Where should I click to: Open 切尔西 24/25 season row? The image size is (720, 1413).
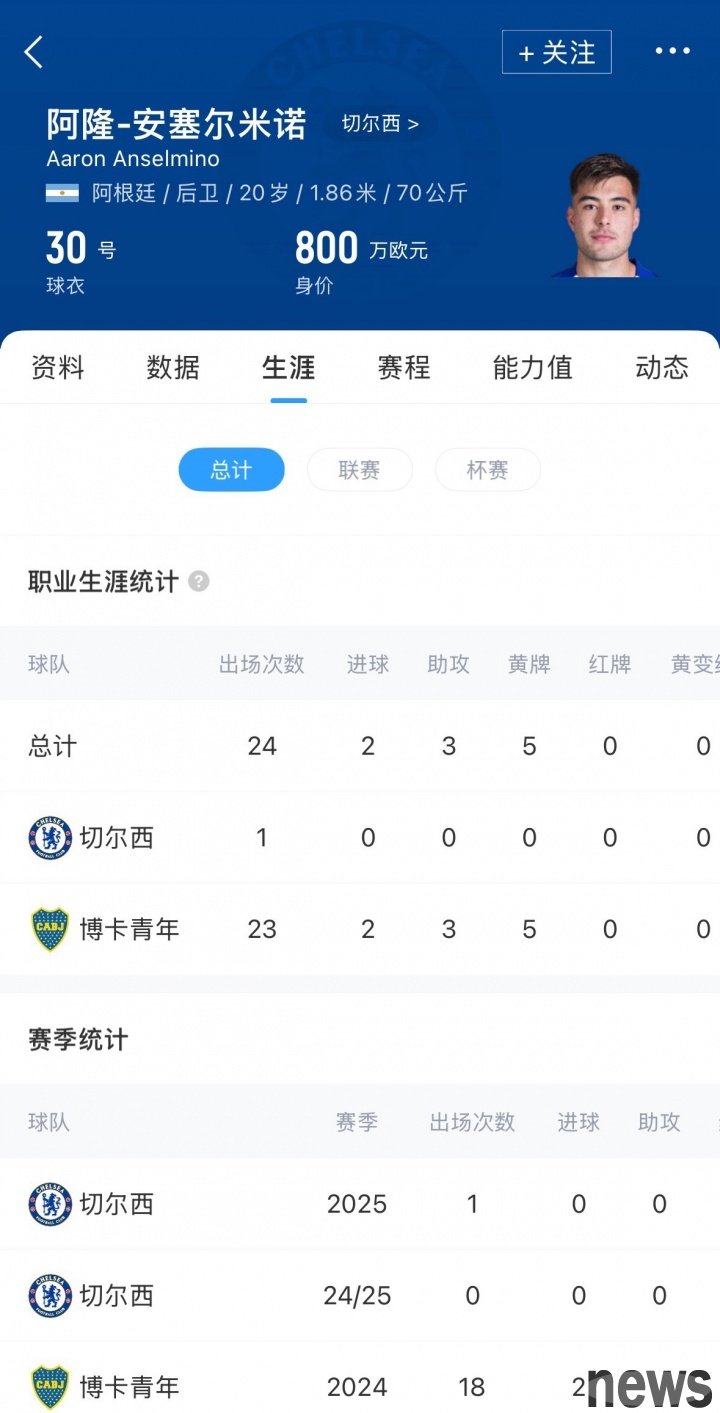click(x=360, y=1296)
